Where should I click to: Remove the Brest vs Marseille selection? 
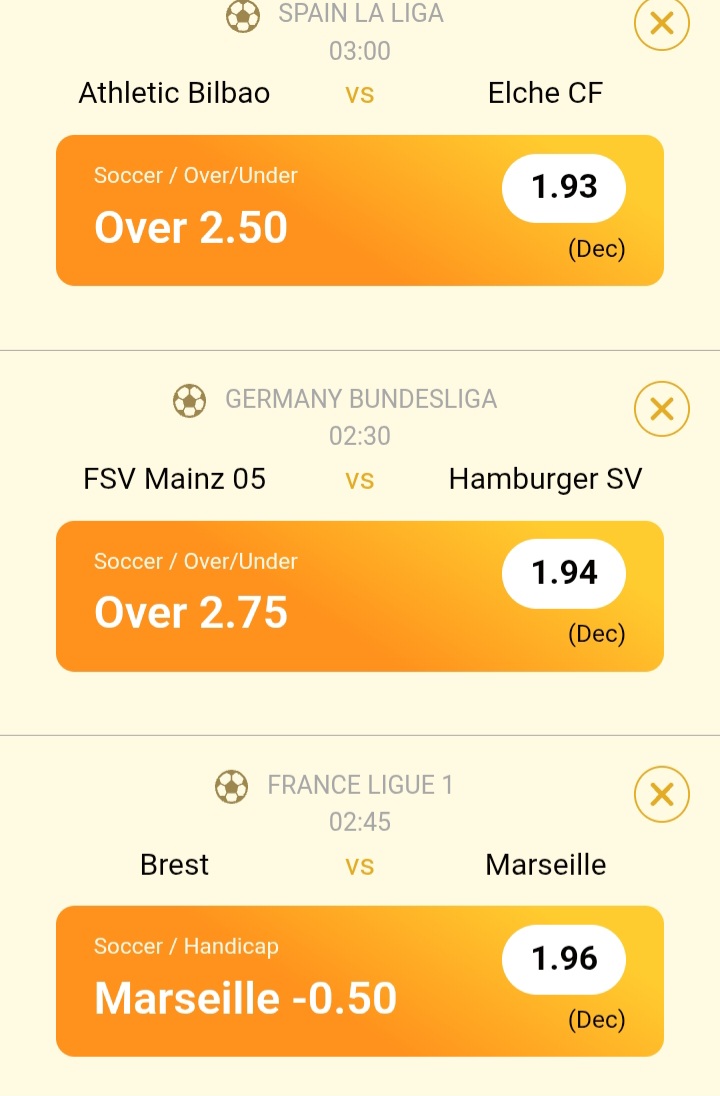(x=662, y=795)
